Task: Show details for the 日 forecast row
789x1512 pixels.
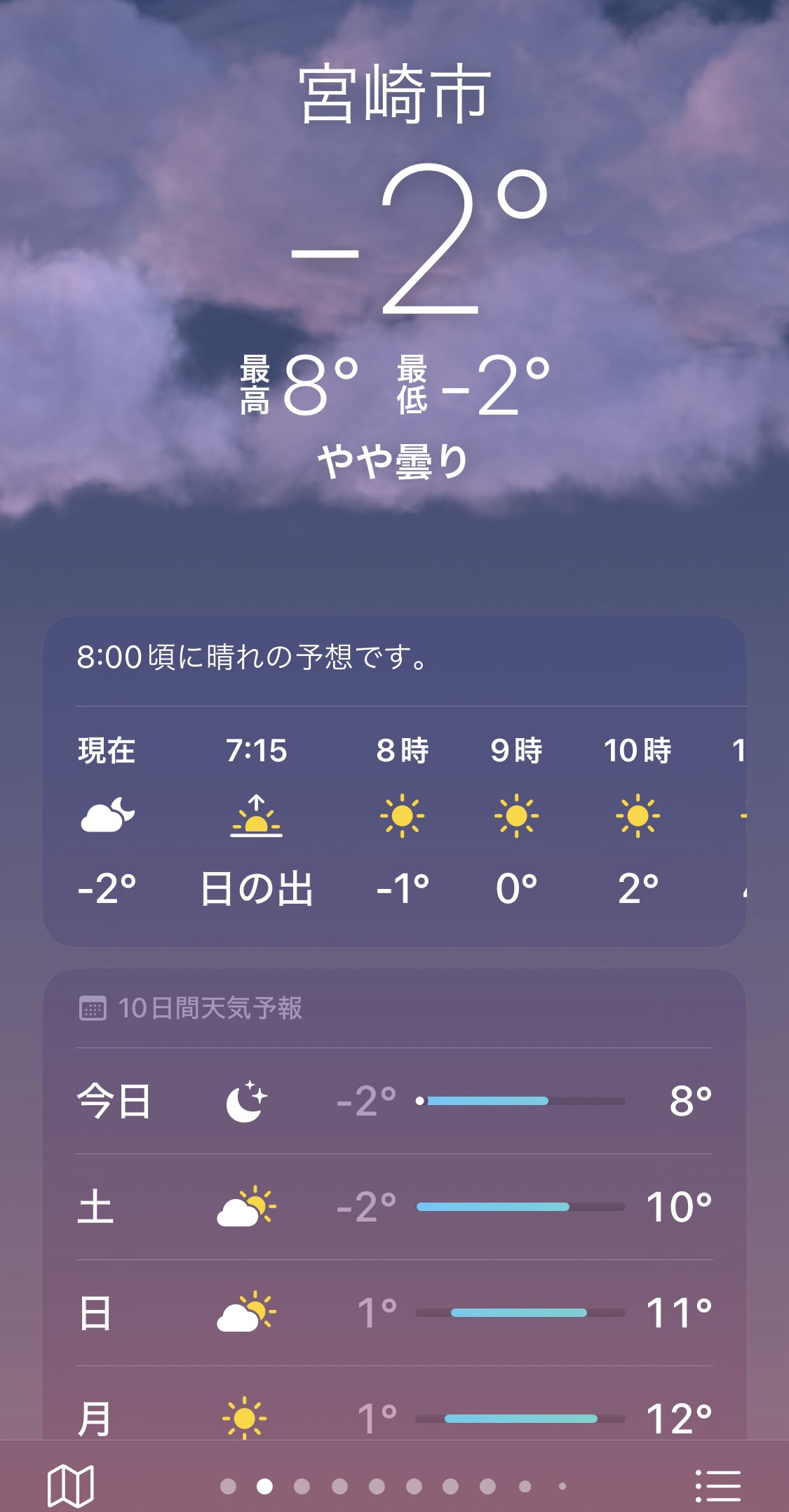Action: click(x=394, y=1313)
